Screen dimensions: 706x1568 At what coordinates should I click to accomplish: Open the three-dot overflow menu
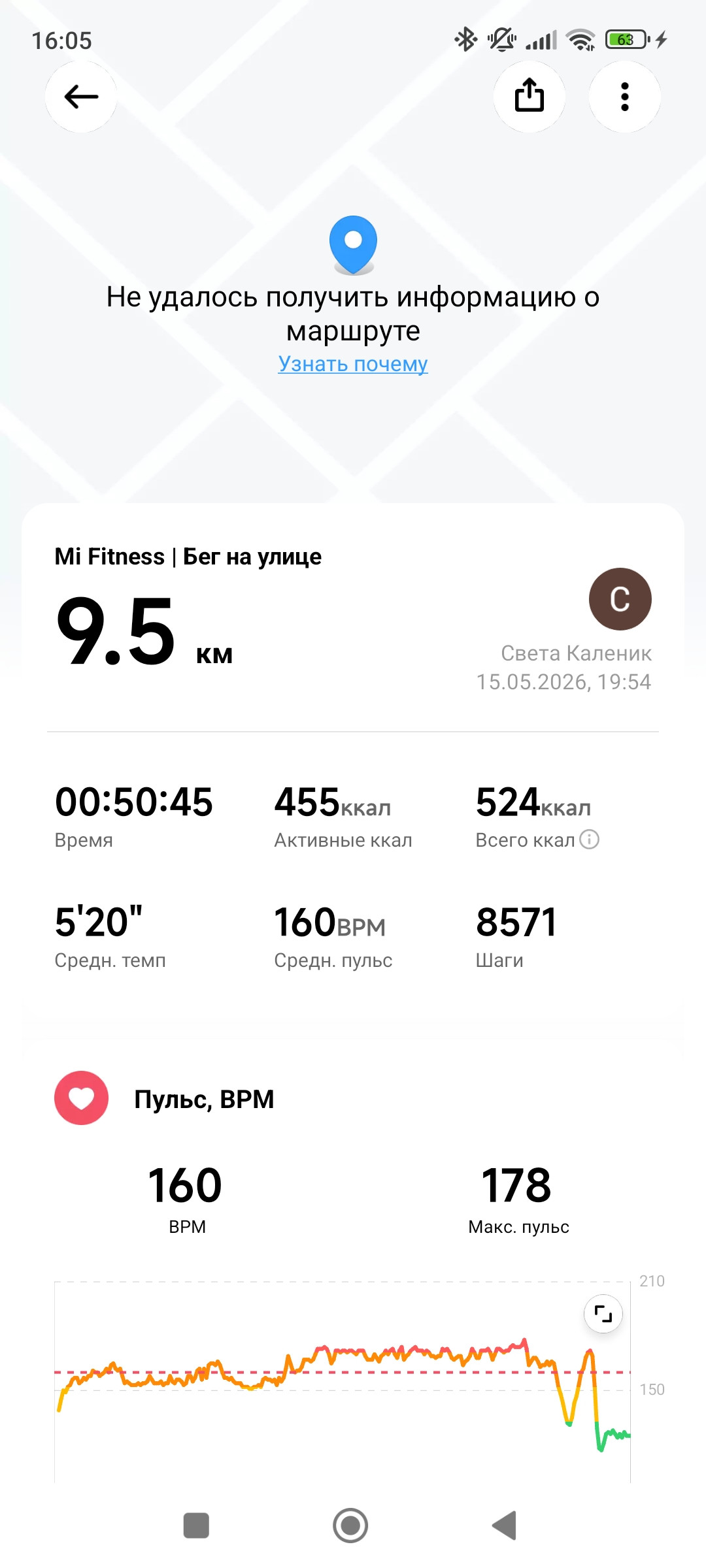coord(625,97)
